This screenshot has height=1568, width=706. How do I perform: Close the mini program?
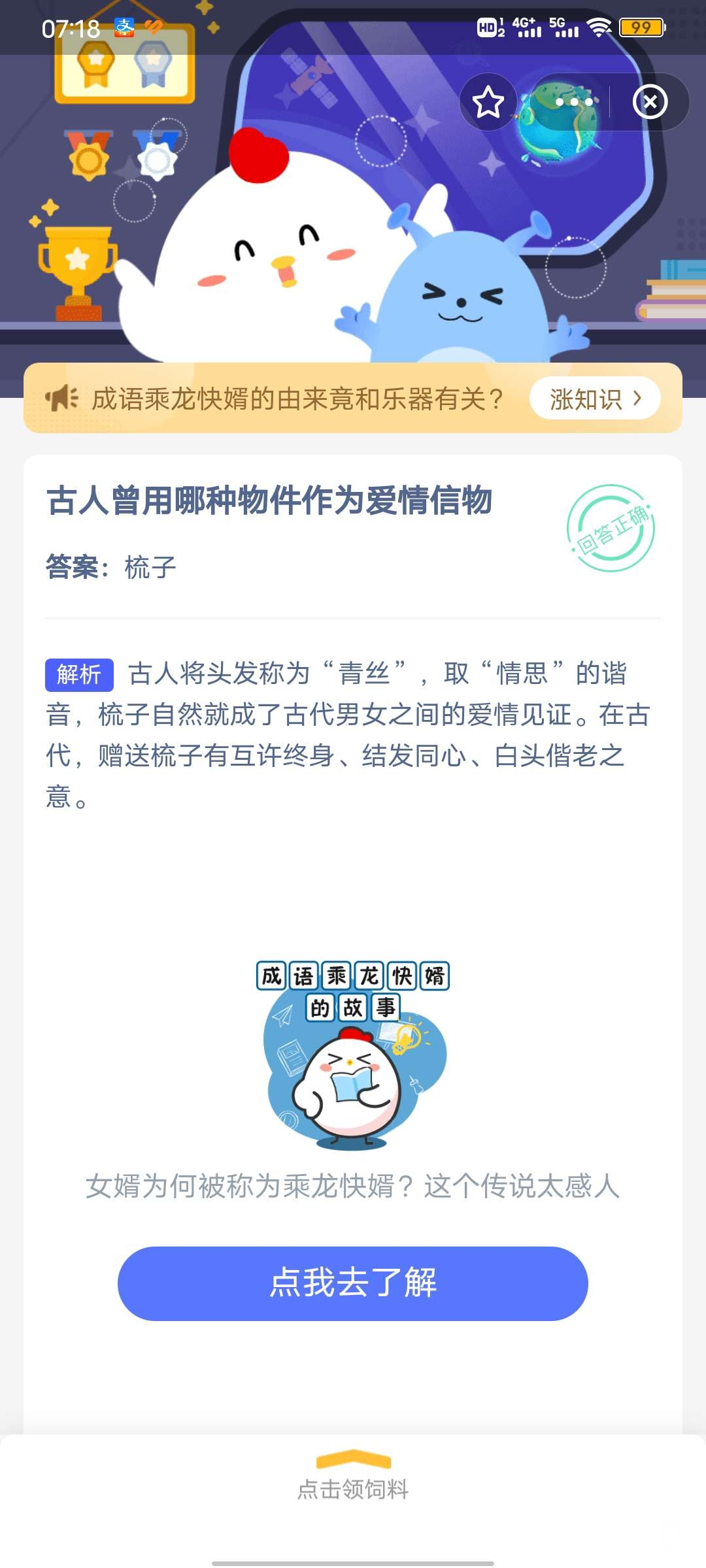[650, 103]
